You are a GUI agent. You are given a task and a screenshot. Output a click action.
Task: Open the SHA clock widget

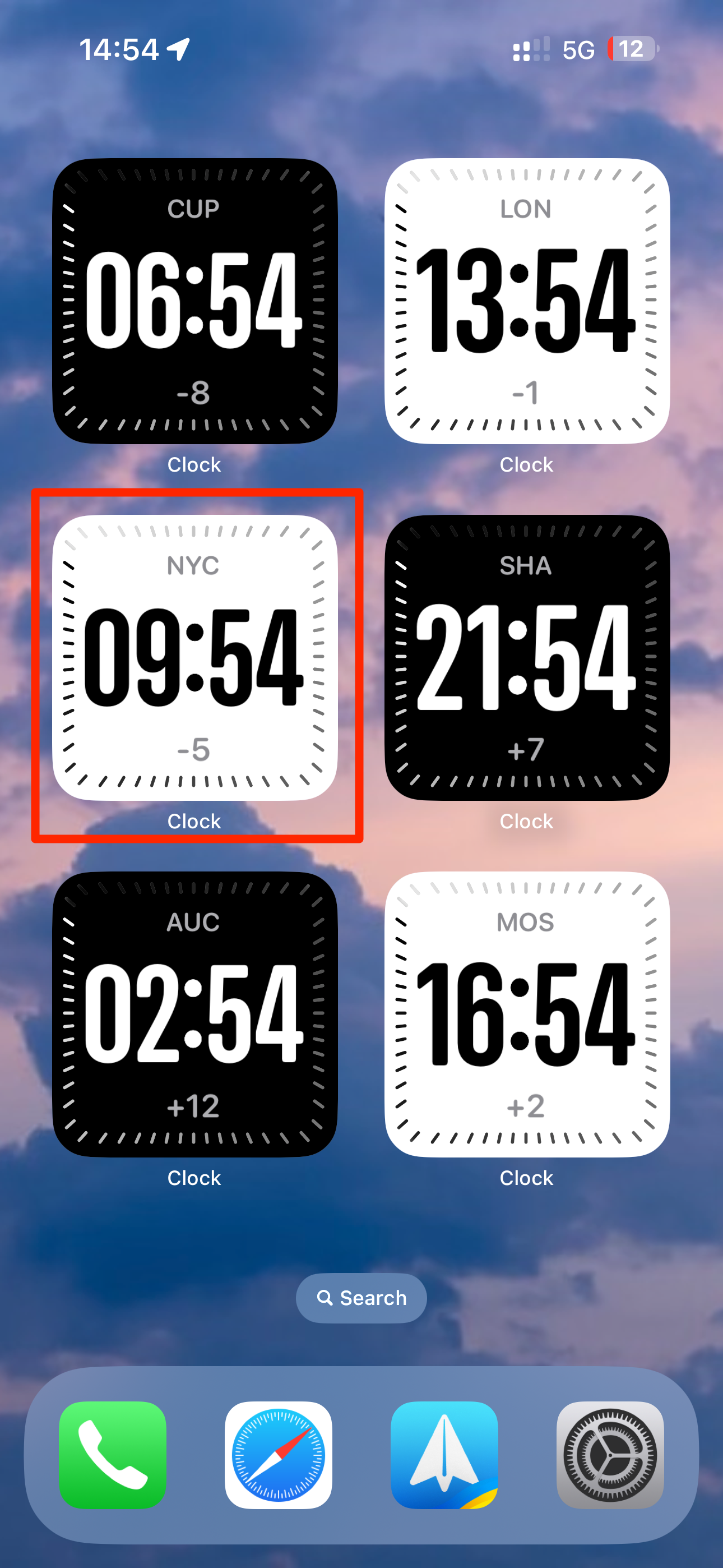pyautogui.click(x=527, y=657)
